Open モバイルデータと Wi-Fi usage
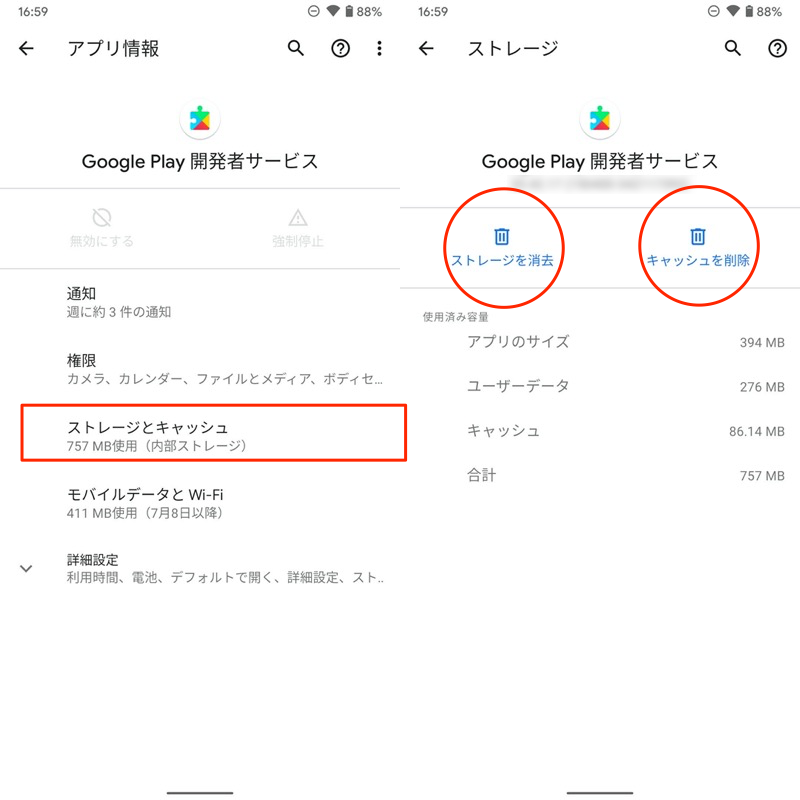Image resolution: width=800 pixels, height=800 pixels. (x=200, y=503)
